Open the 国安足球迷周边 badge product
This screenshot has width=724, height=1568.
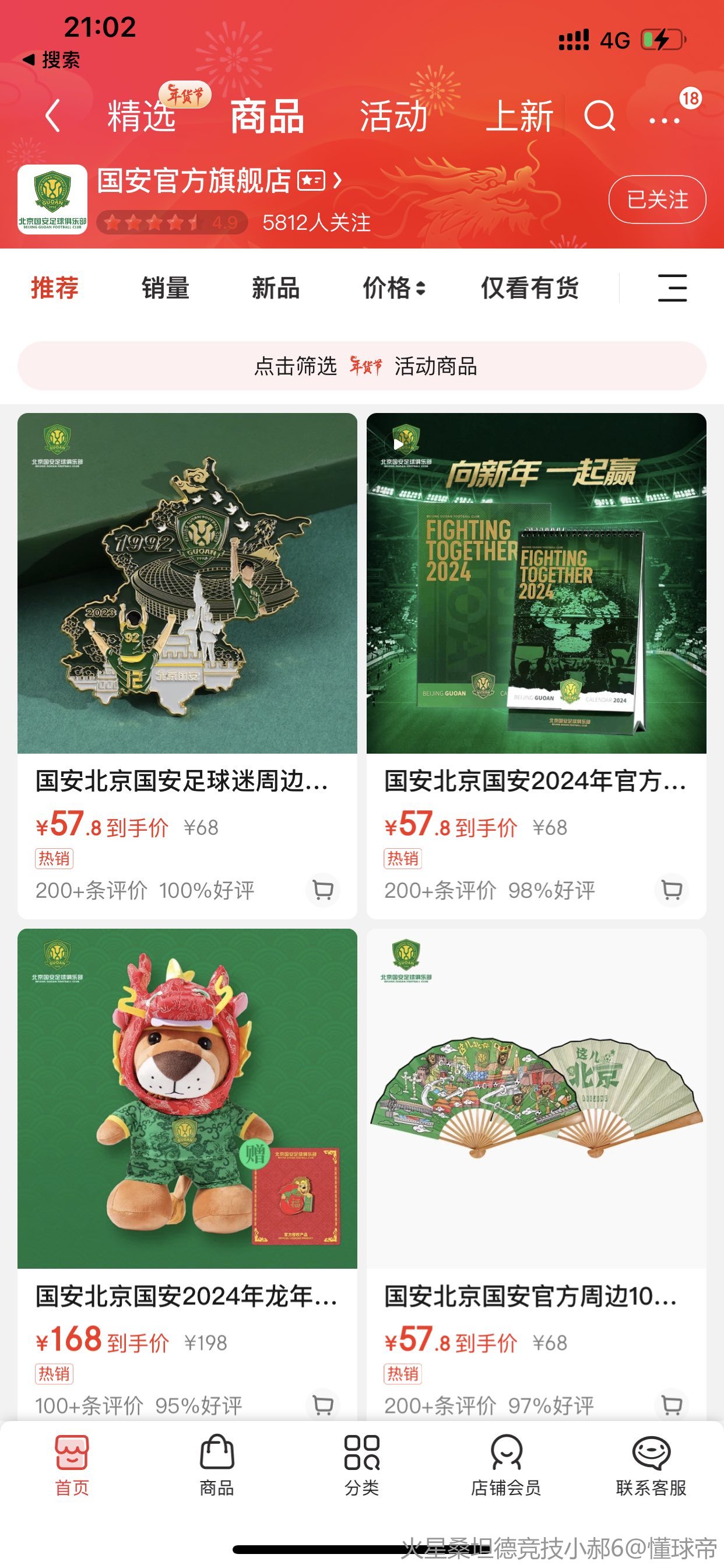[187, 583]
